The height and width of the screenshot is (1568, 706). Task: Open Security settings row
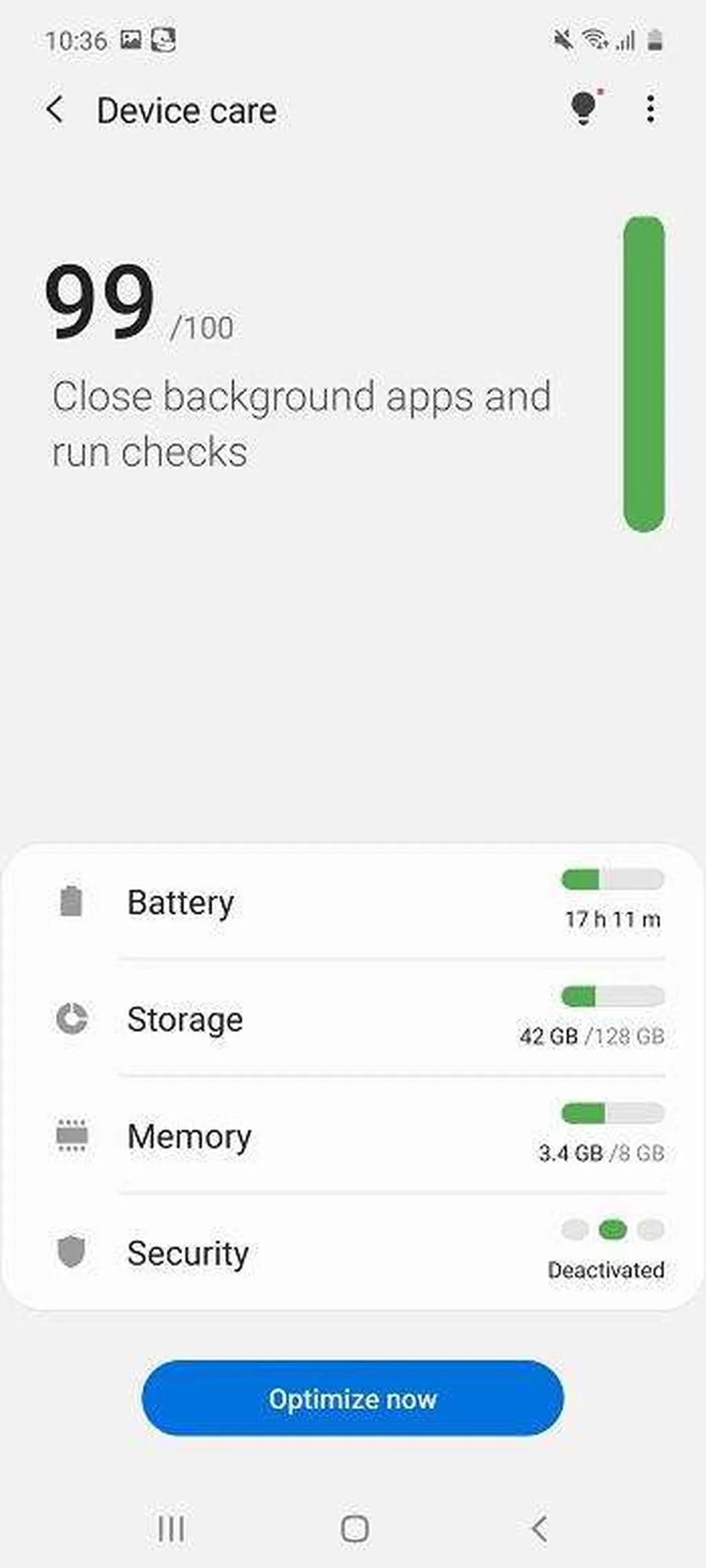click(353, 1253)
